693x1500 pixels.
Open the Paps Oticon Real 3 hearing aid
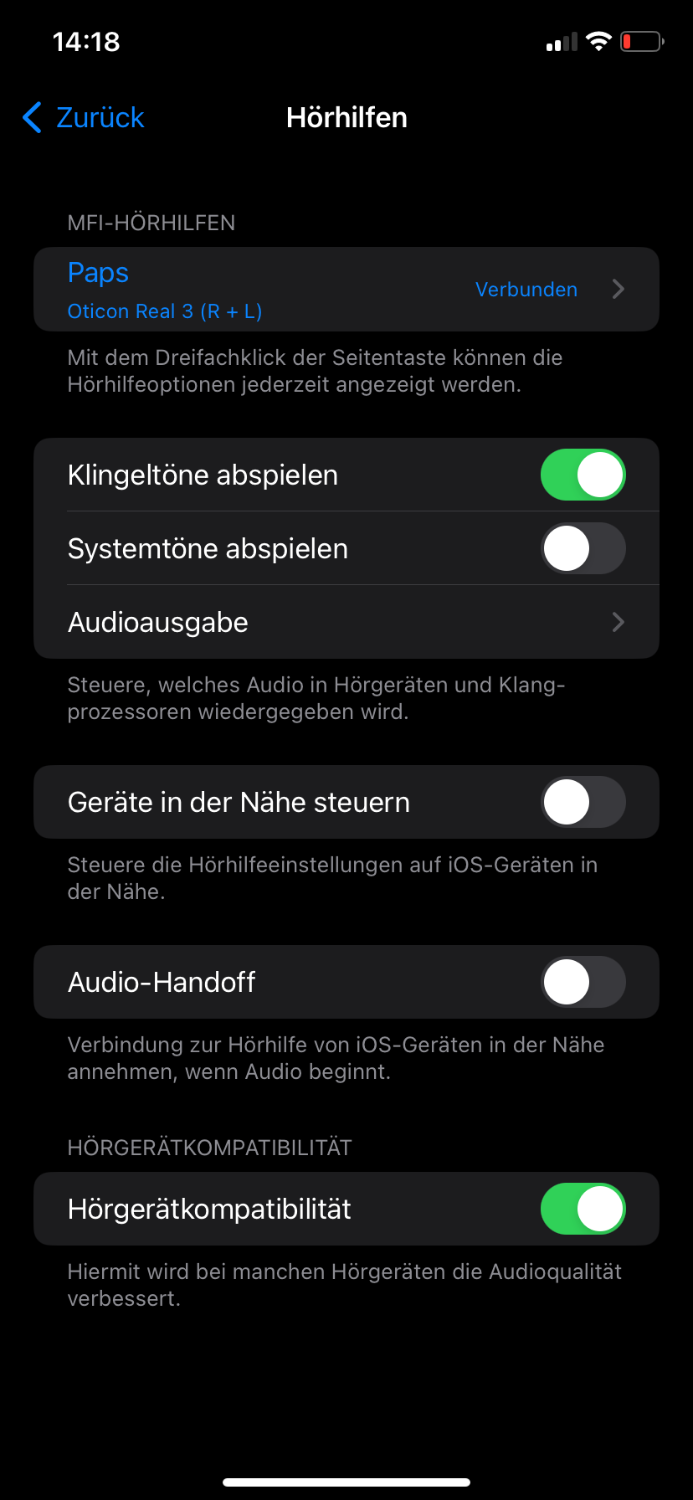click(x=346, y=290)
